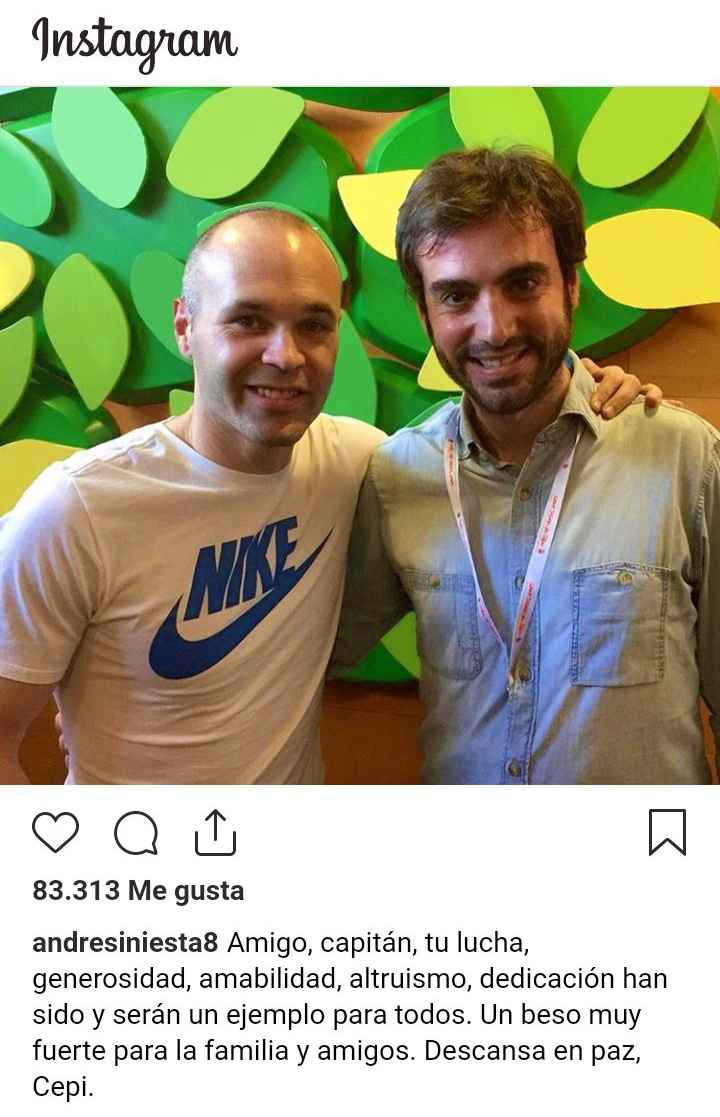Image resolution: width=720 pixels, height=1117 pixels.
Task: Save the post with the bookmark icon
Action: [667, 832]
